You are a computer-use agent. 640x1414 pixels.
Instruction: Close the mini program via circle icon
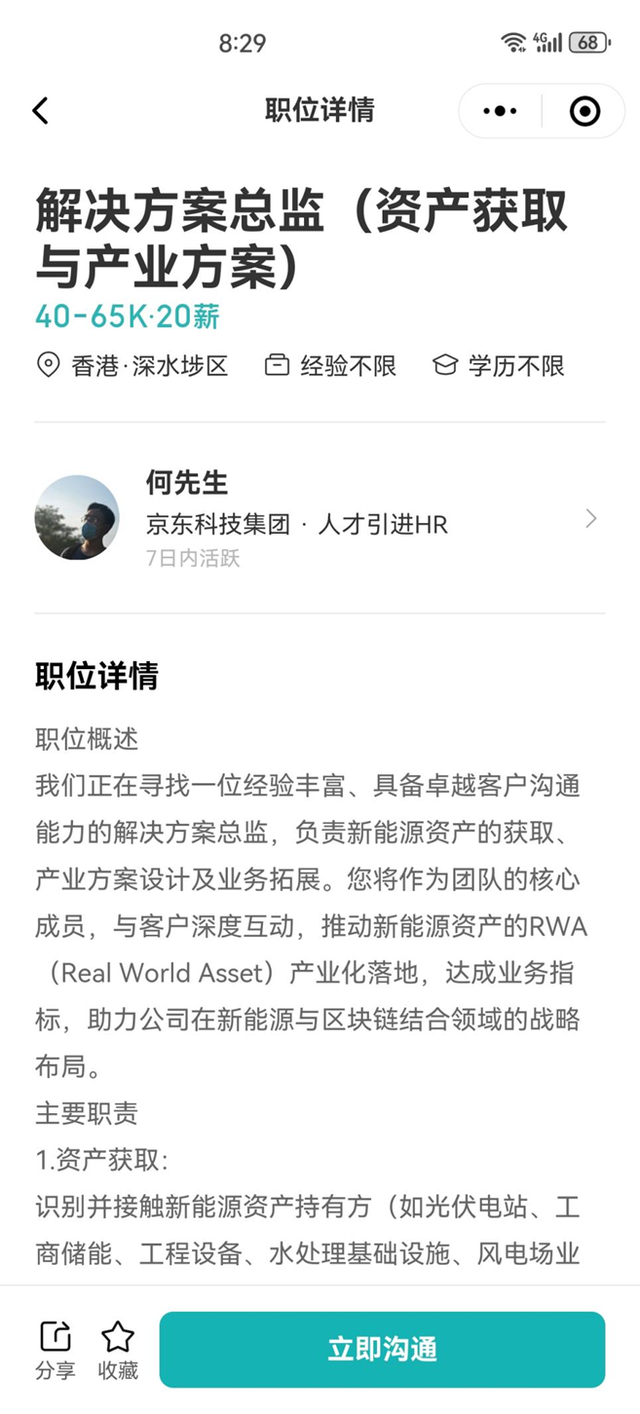click(584, 111)
